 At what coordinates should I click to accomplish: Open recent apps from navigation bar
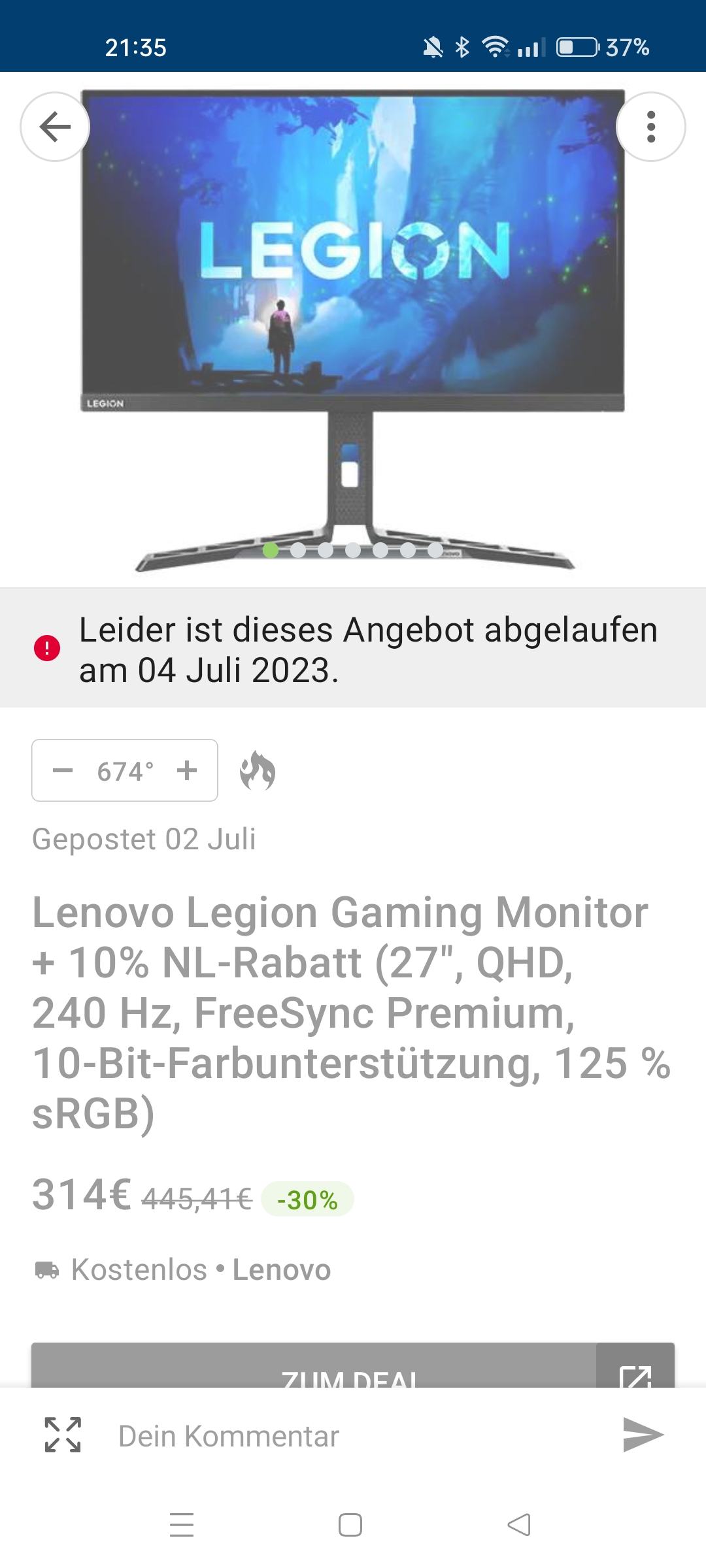[182, 1526]
